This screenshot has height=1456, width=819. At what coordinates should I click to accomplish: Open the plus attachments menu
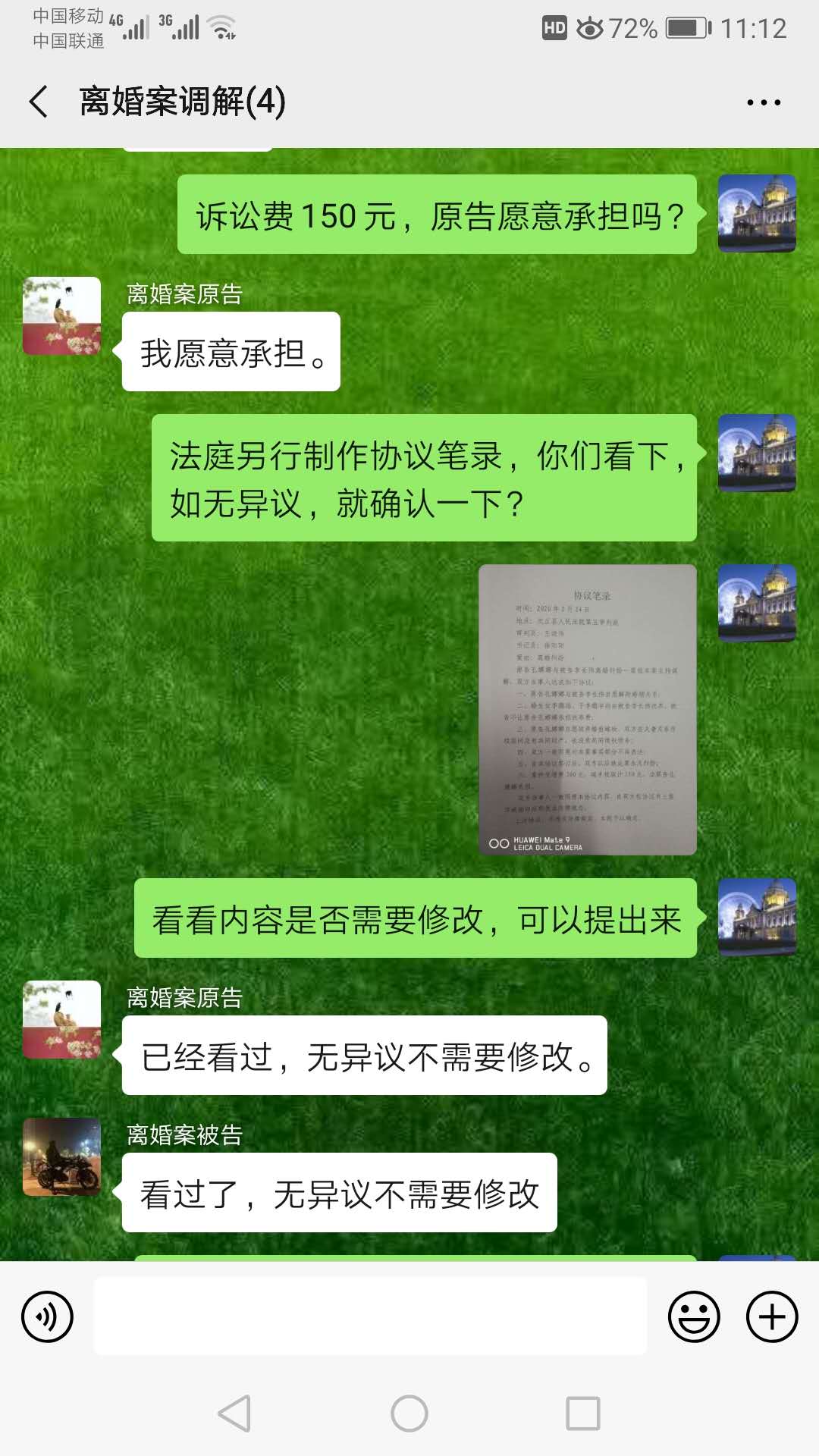[x=772, y=1316]
